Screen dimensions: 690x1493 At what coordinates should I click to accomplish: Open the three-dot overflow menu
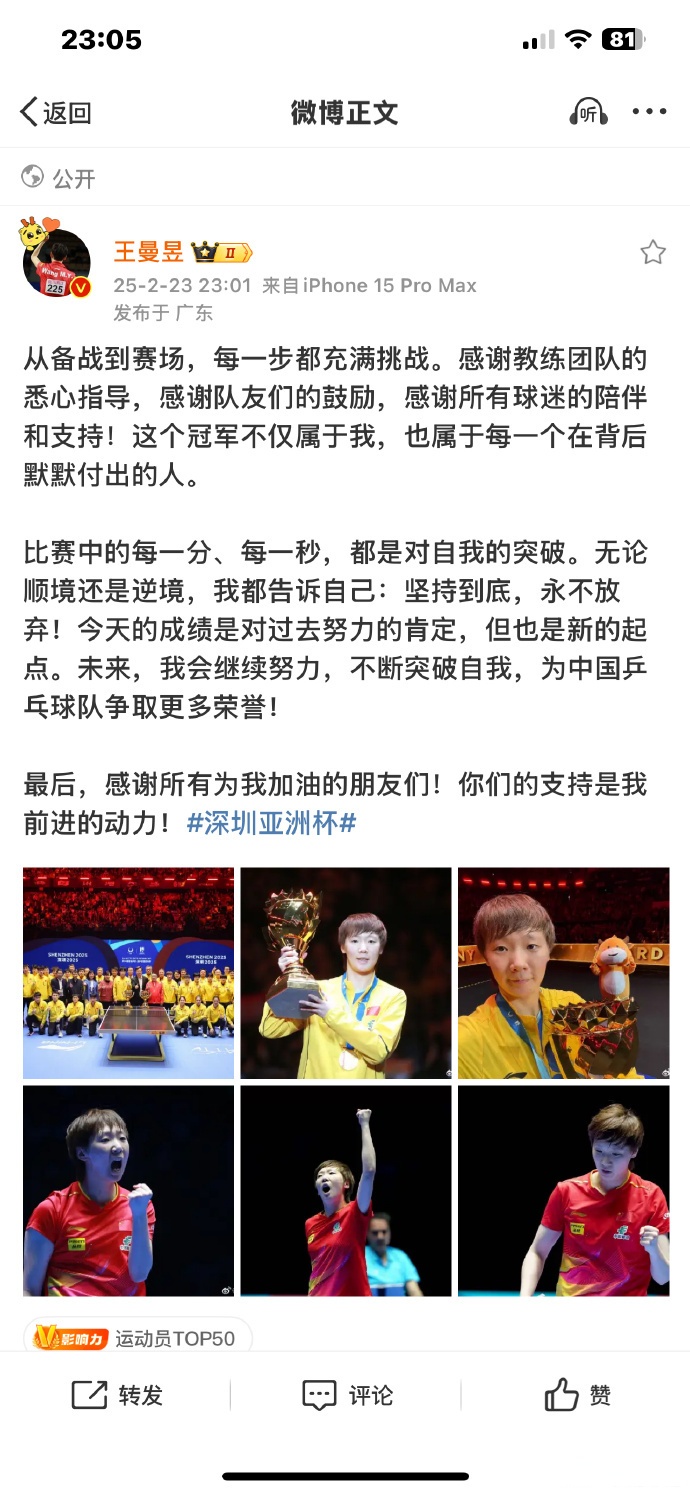649,112
